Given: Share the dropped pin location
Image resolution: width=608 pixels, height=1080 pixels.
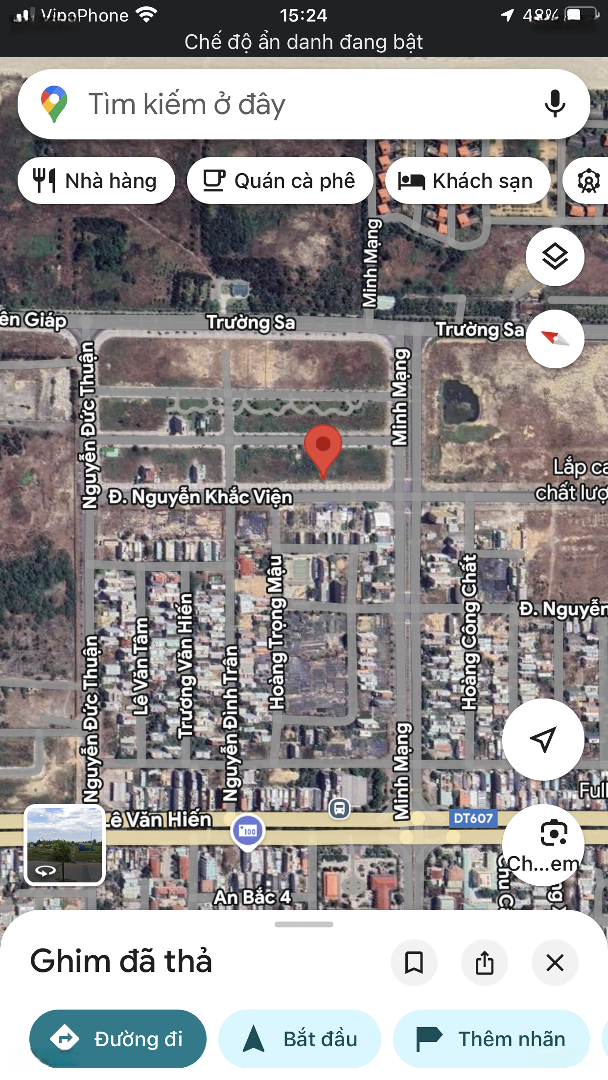Looking at the screenshot, I should point(485,963).
